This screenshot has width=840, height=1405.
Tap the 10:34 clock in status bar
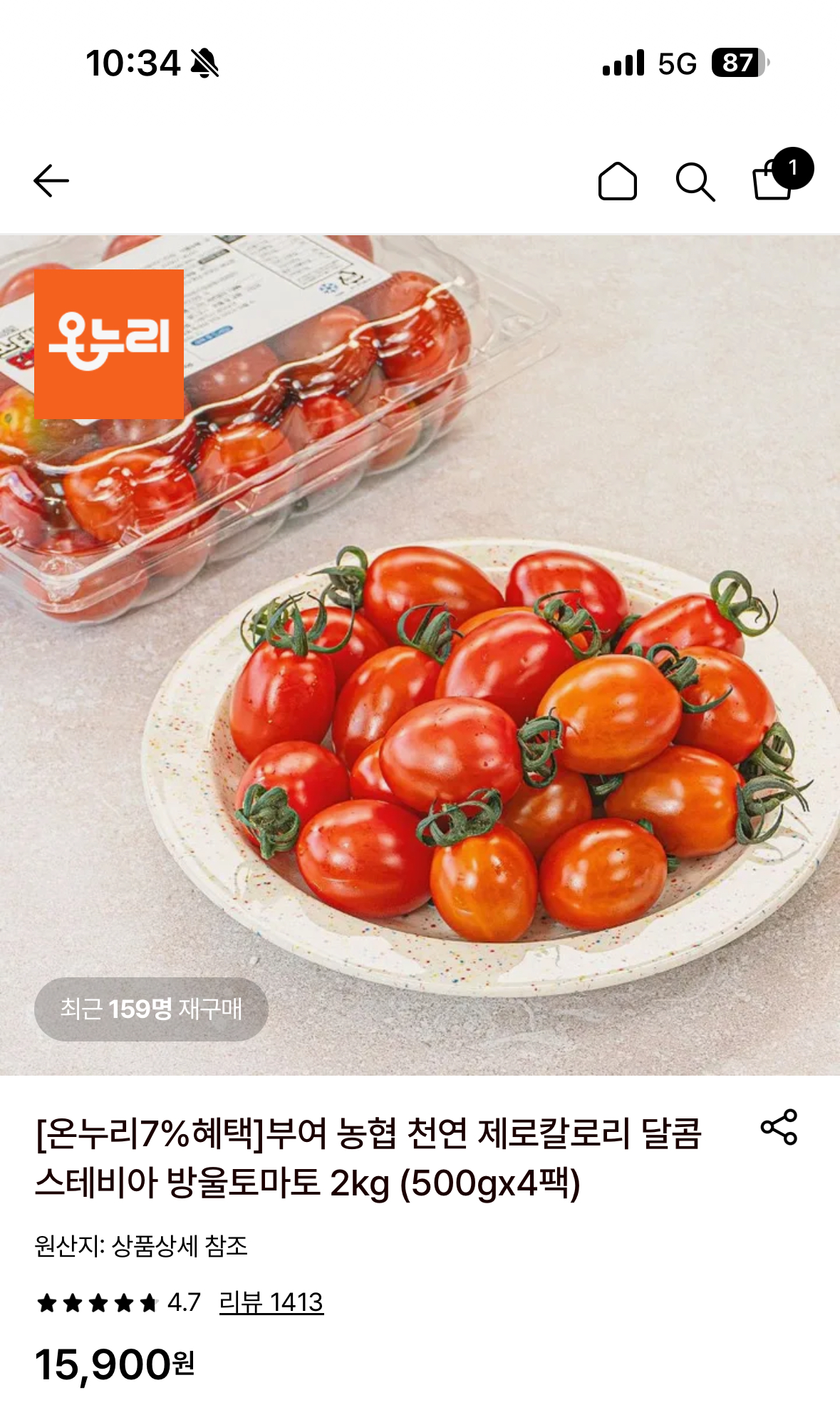pyautogui.click(x=130, y=63)
